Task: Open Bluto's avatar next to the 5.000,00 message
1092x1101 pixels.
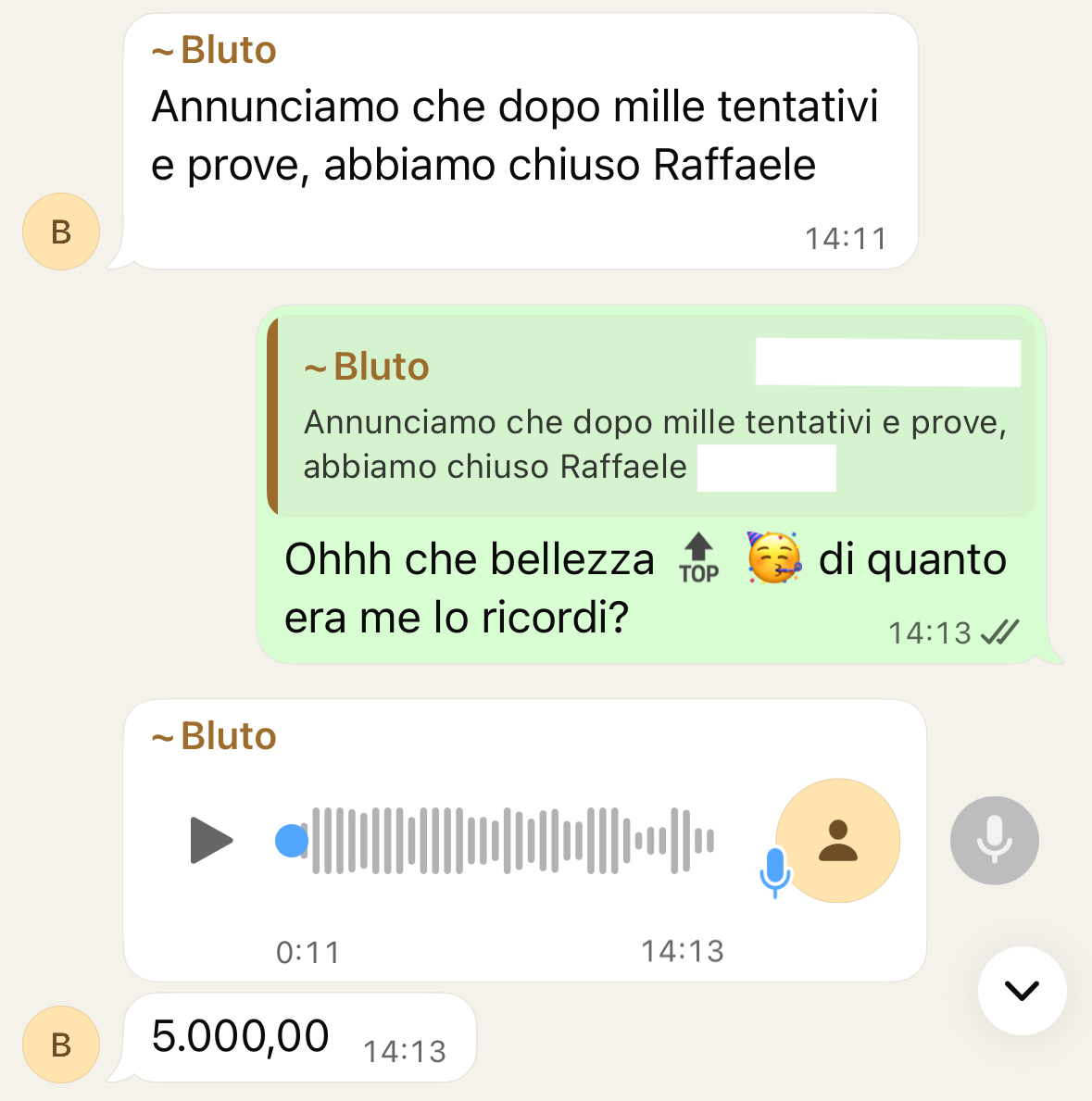Action: point(61,1045)
